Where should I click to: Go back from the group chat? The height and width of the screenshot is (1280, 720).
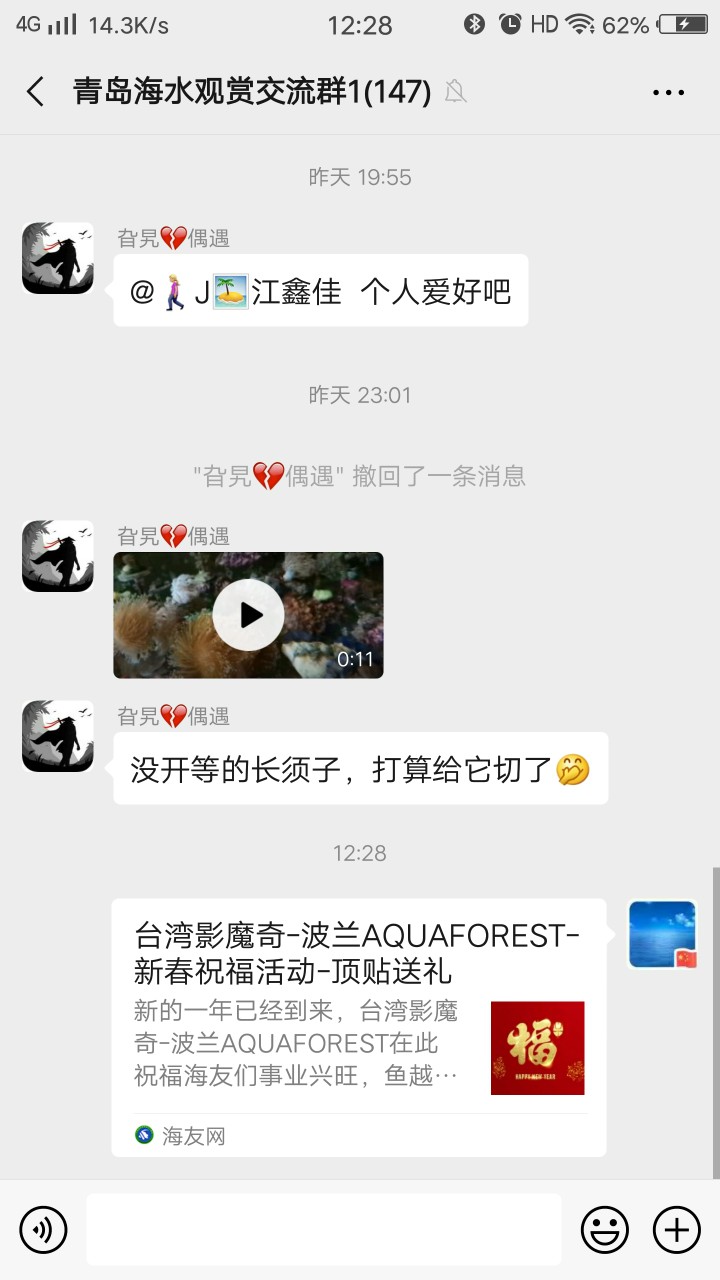(36, 92)
